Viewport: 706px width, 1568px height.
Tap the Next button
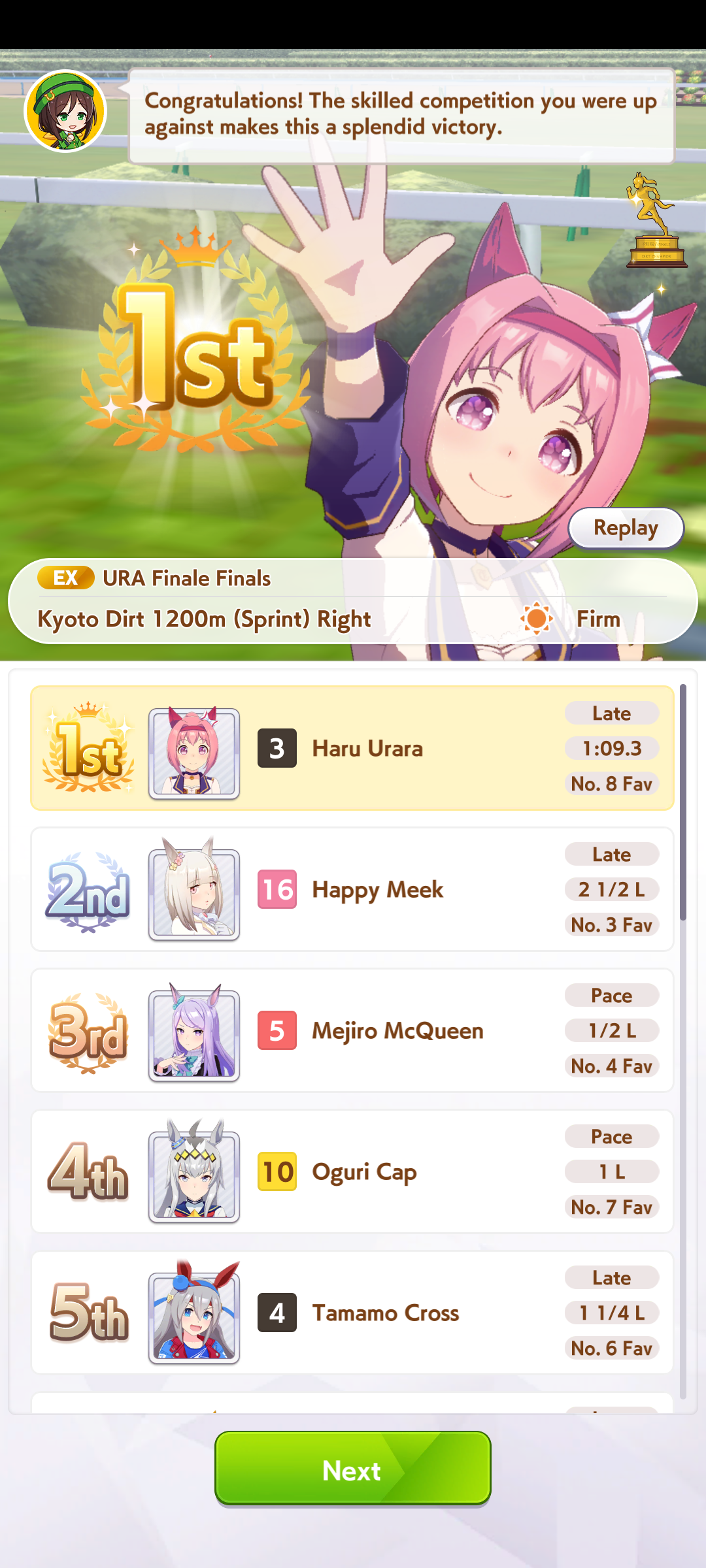[352, 1469]
